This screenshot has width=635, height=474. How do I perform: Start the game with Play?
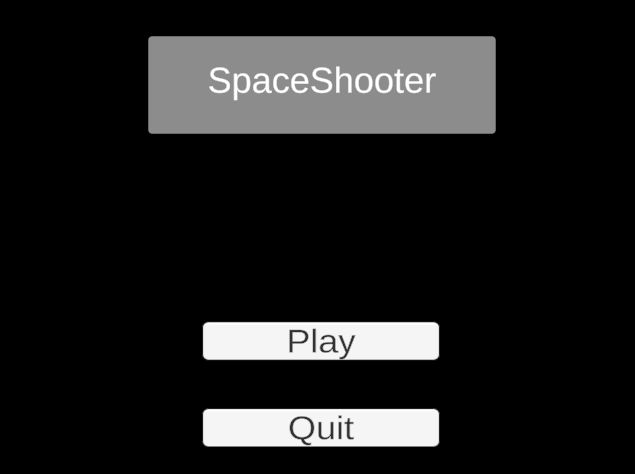point(320,341)
